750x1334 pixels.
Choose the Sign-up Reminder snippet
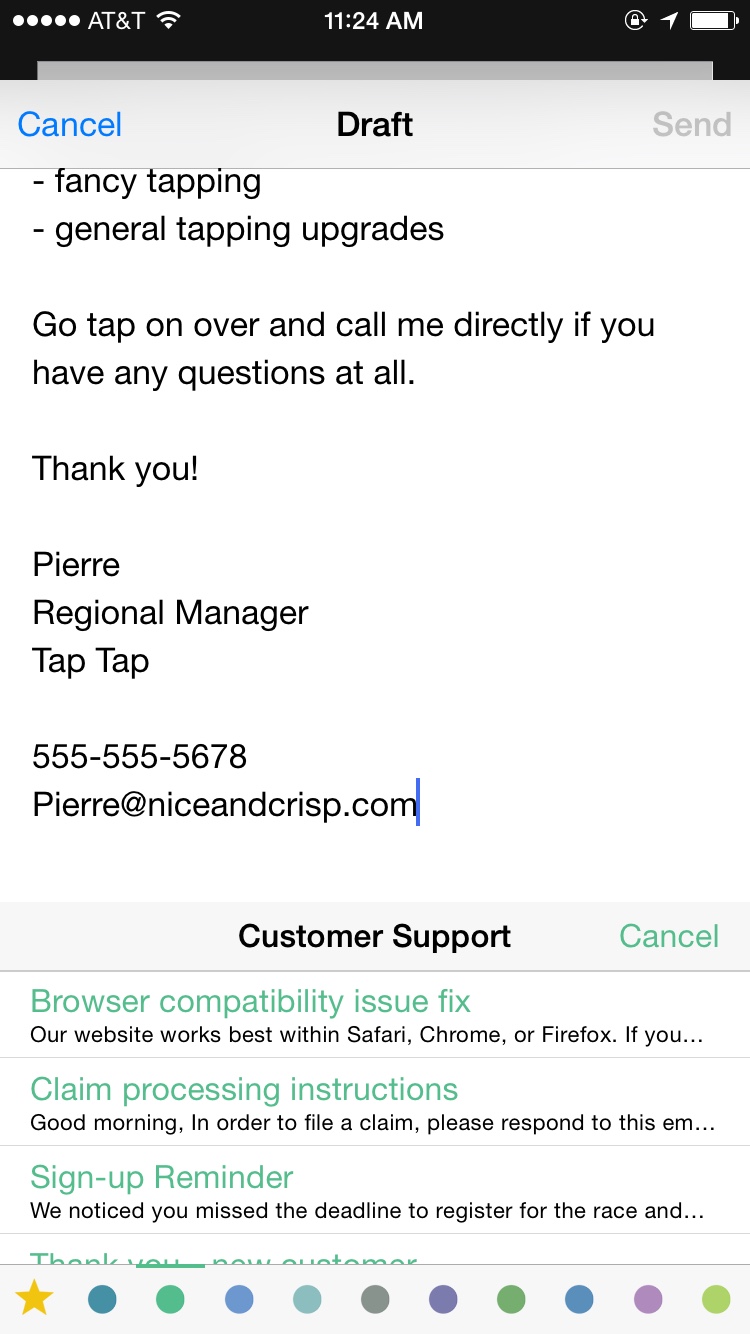(x=375, y=1191)
